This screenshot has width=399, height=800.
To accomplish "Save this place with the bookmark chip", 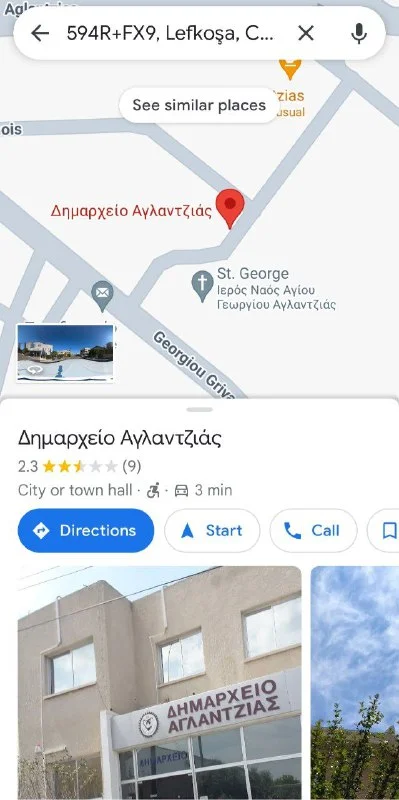I will tap(385, 531).
